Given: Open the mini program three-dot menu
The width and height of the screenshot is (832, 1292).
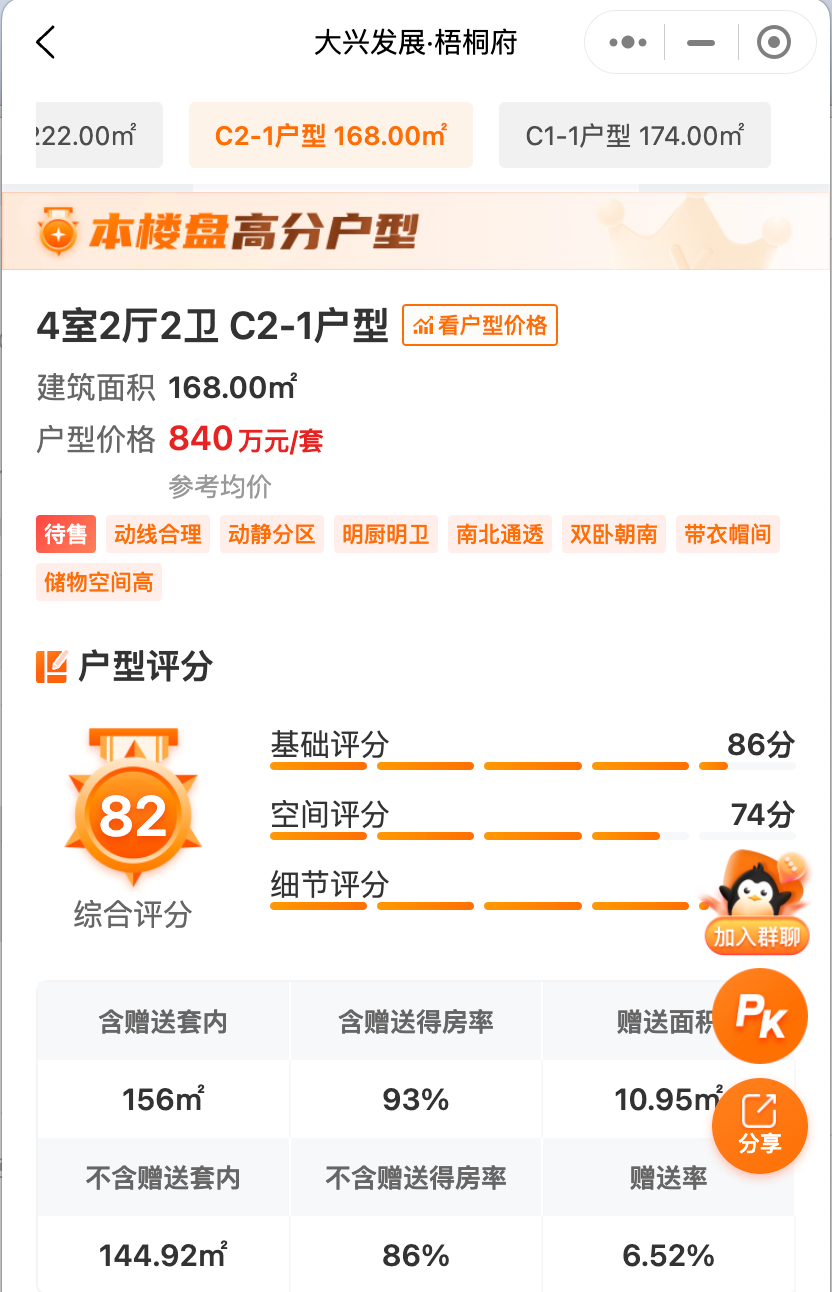Looking at the screenshot, I should 628,43.
